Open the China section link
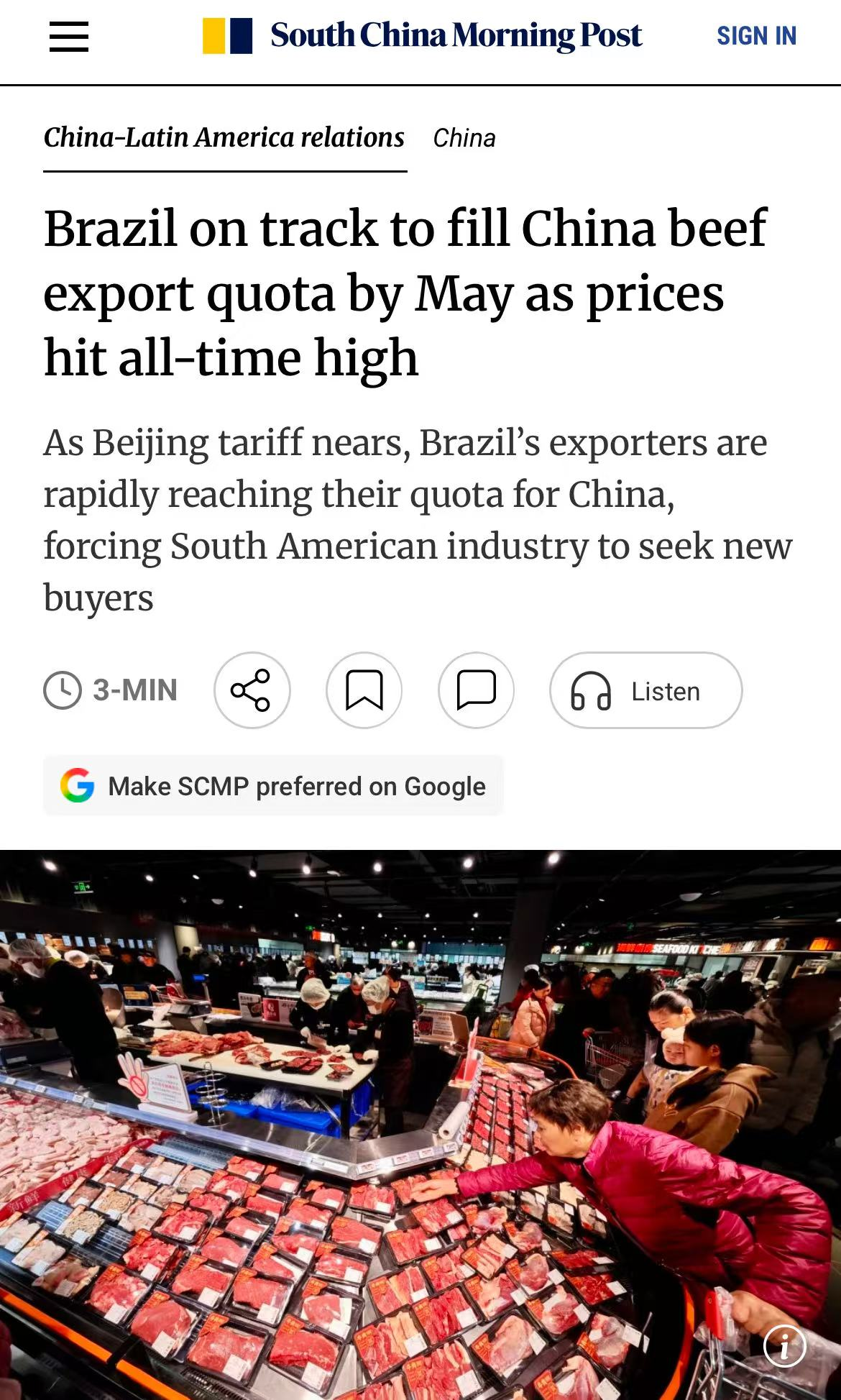 coord(464,138)
